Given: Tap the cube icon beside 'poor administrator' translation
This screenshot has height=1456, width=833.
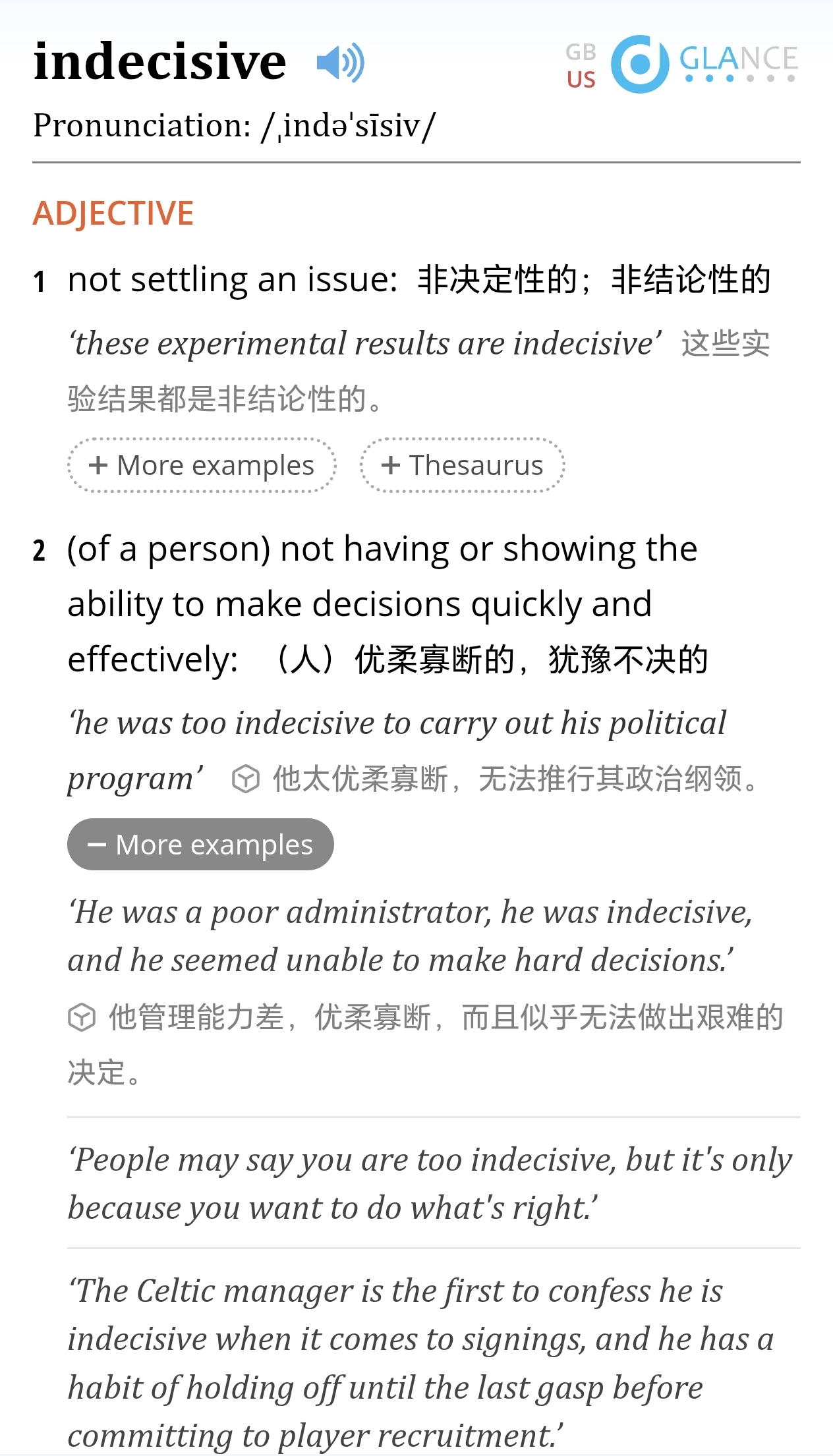Looking at the screenshot, I should click(82, 1017).
